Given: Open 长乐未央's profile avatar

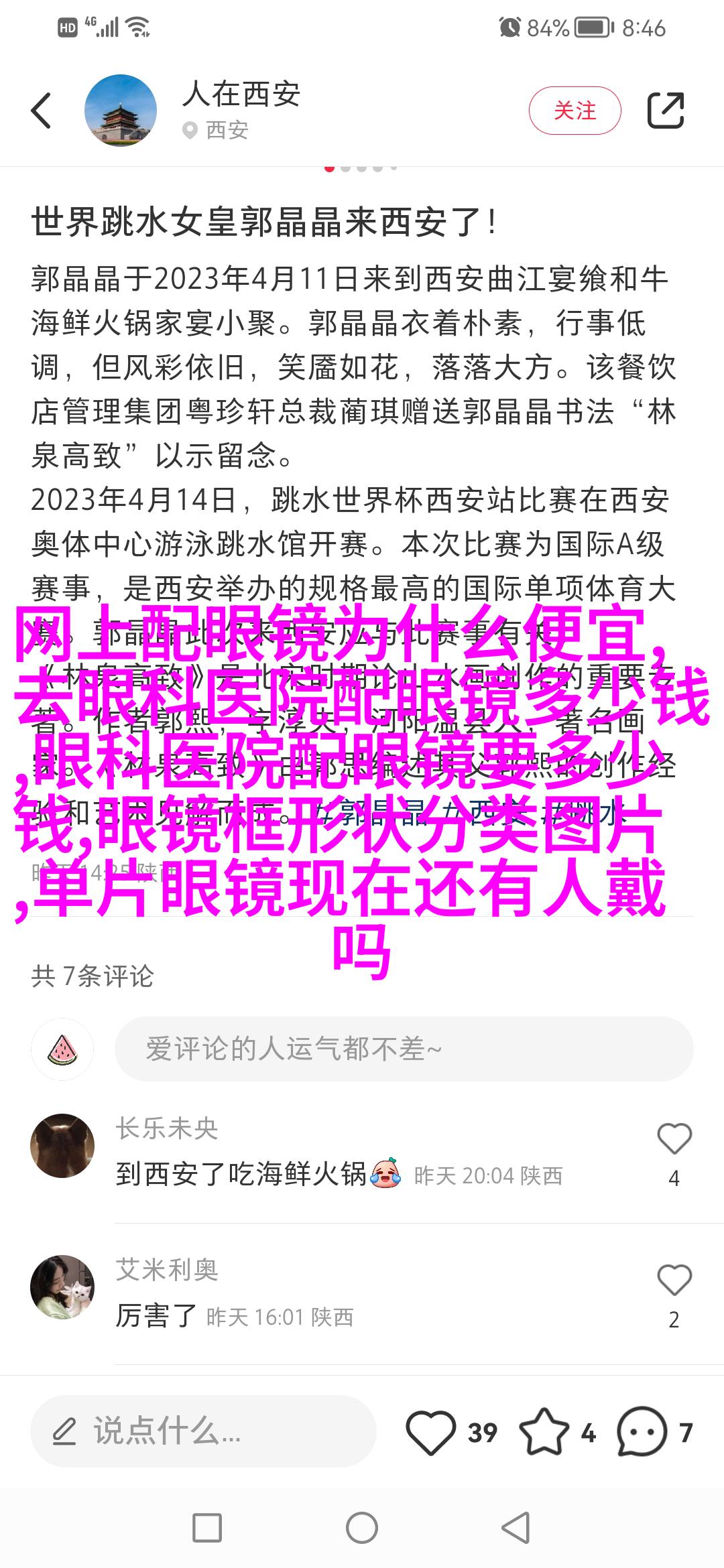Looking at the screenshot, I should coord(62,1146).
